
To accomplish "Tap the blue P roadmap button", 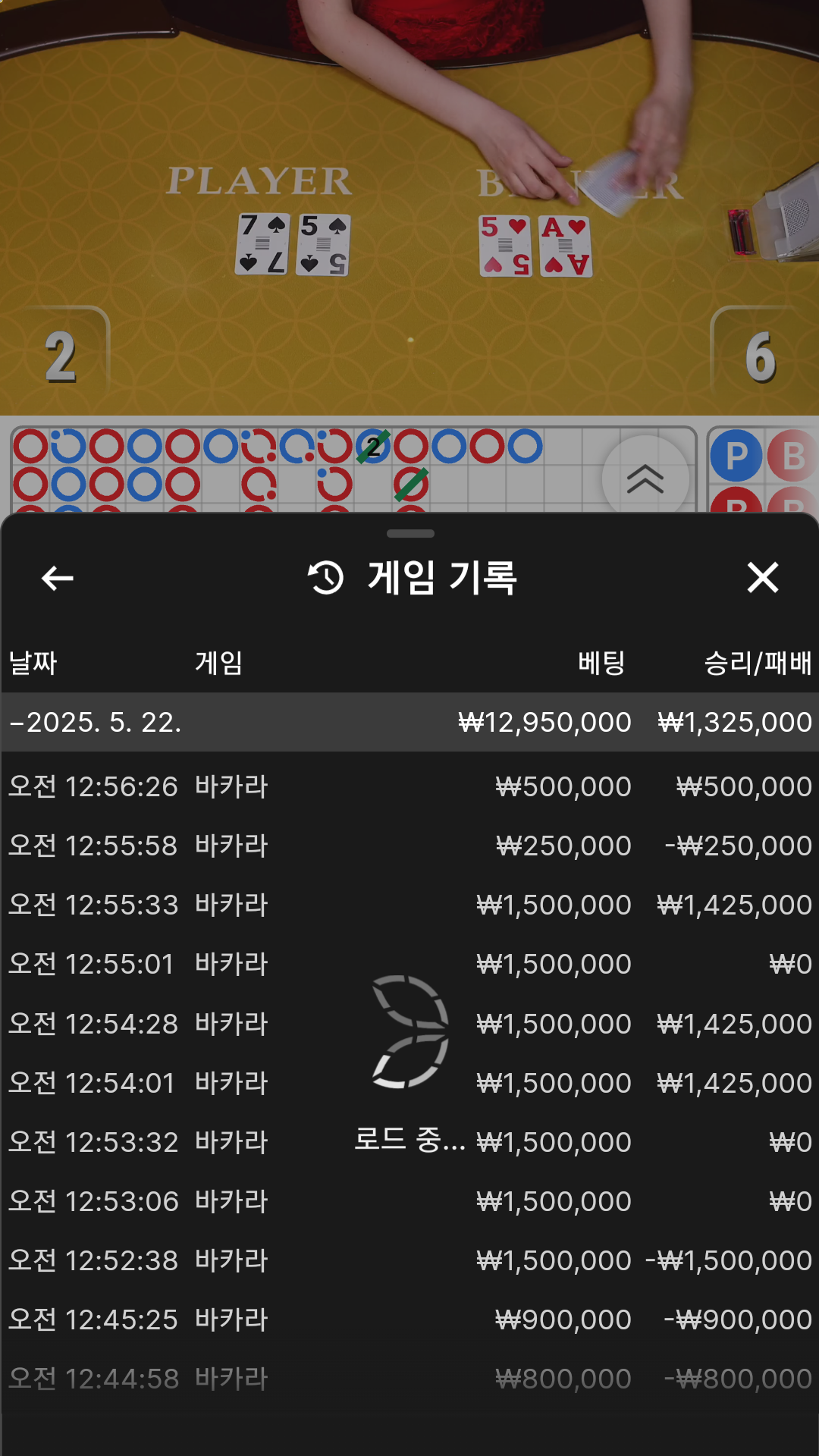I will [736, 456].
